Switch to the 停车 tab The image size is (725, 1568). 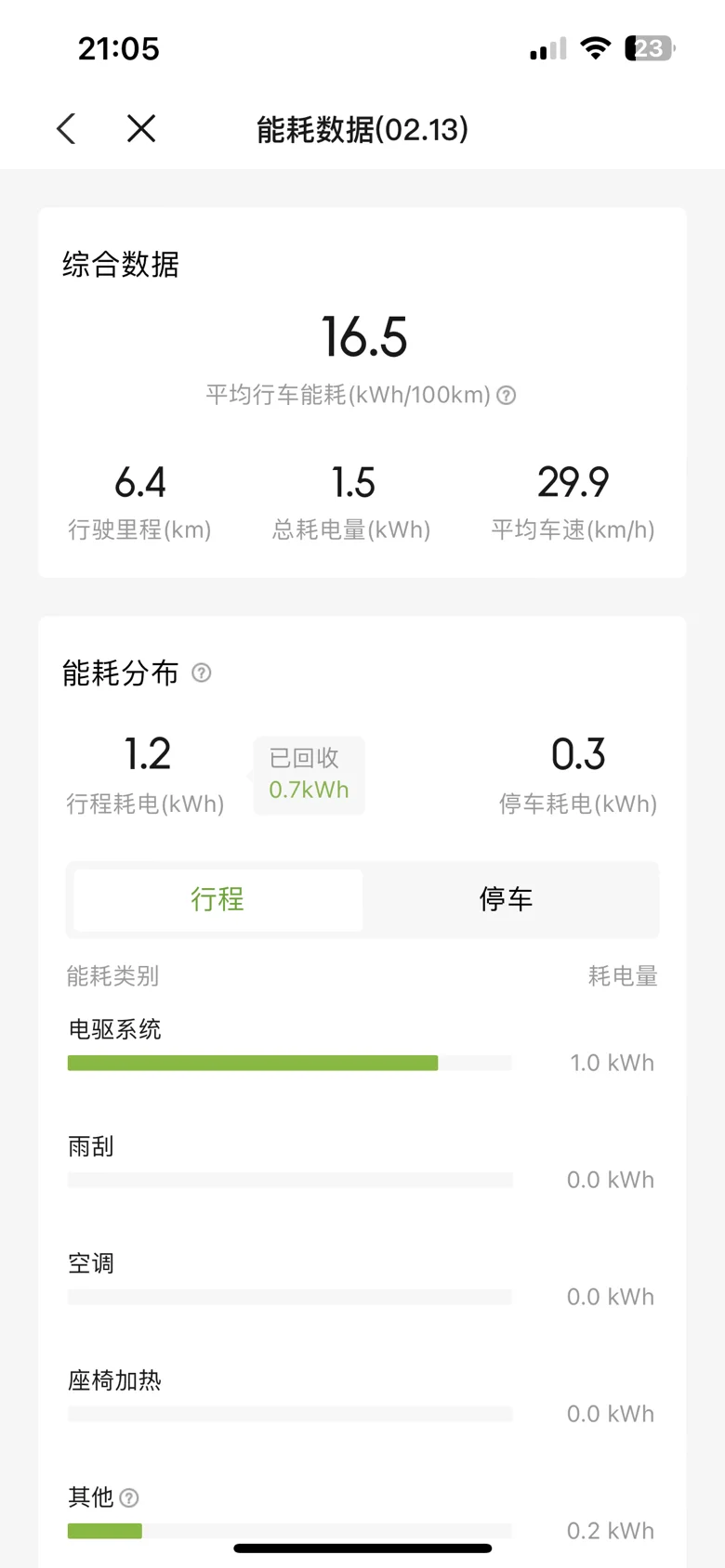pos(506,899)
